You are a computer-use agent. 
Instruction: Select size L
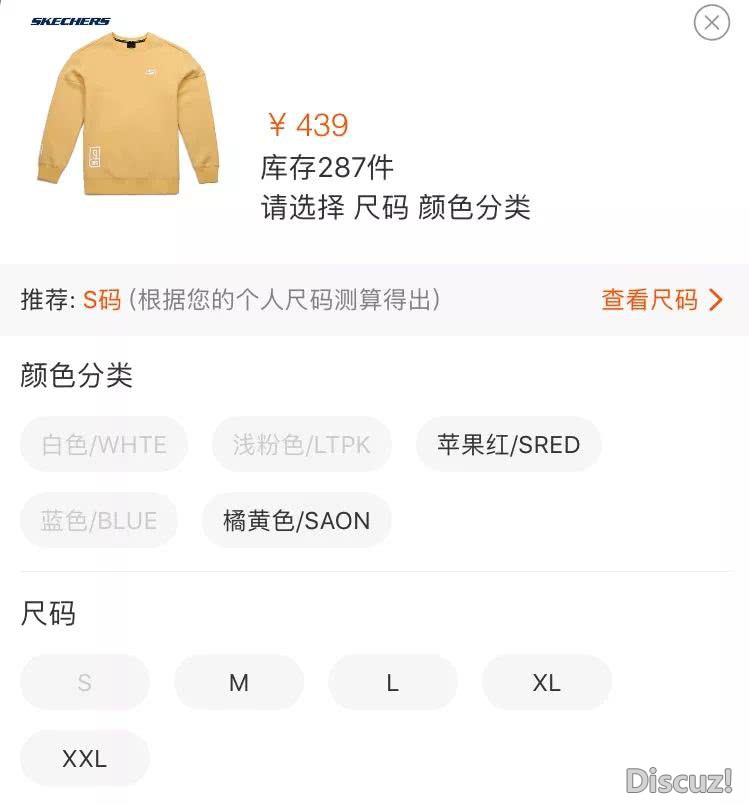pyautogui.click(x=393, y=683)
